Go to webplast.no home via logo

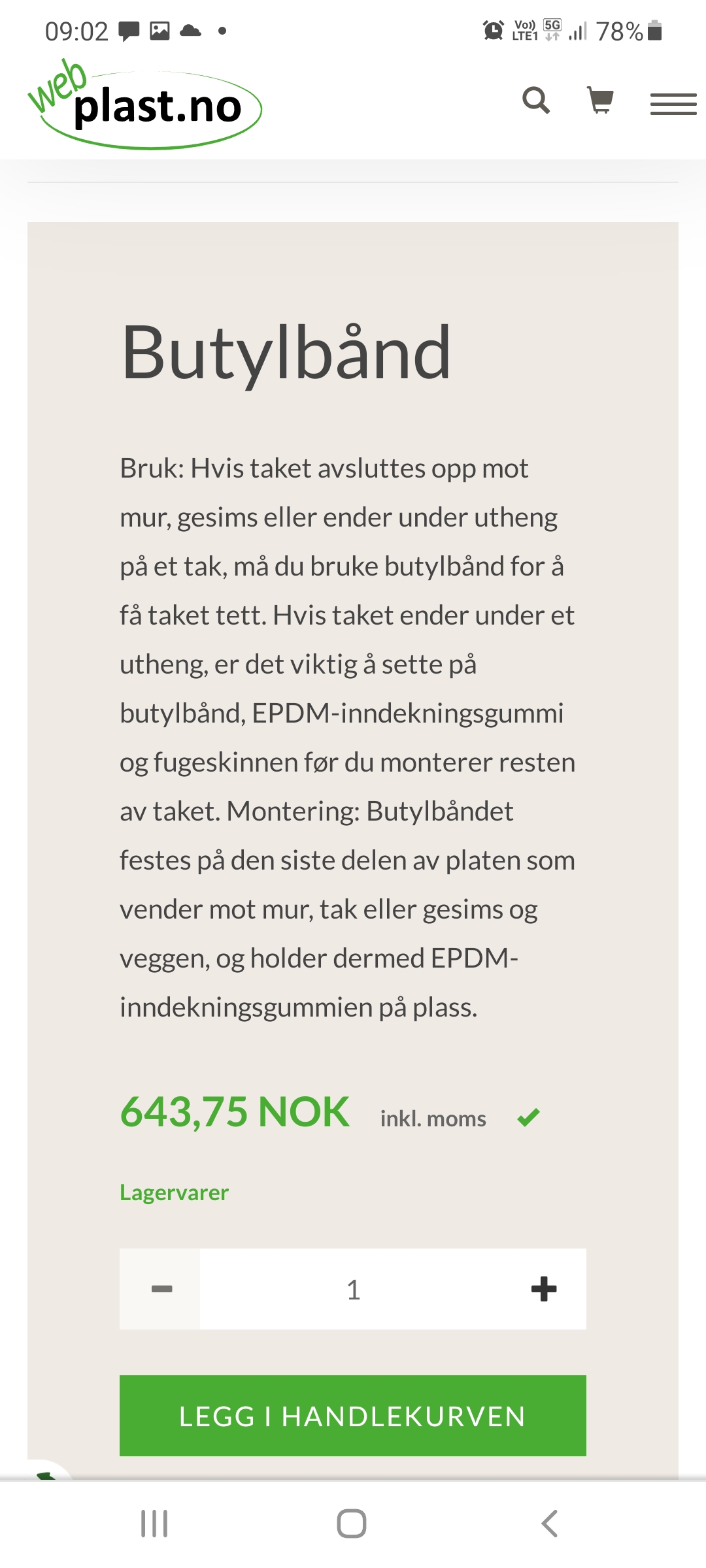point(145,106)
